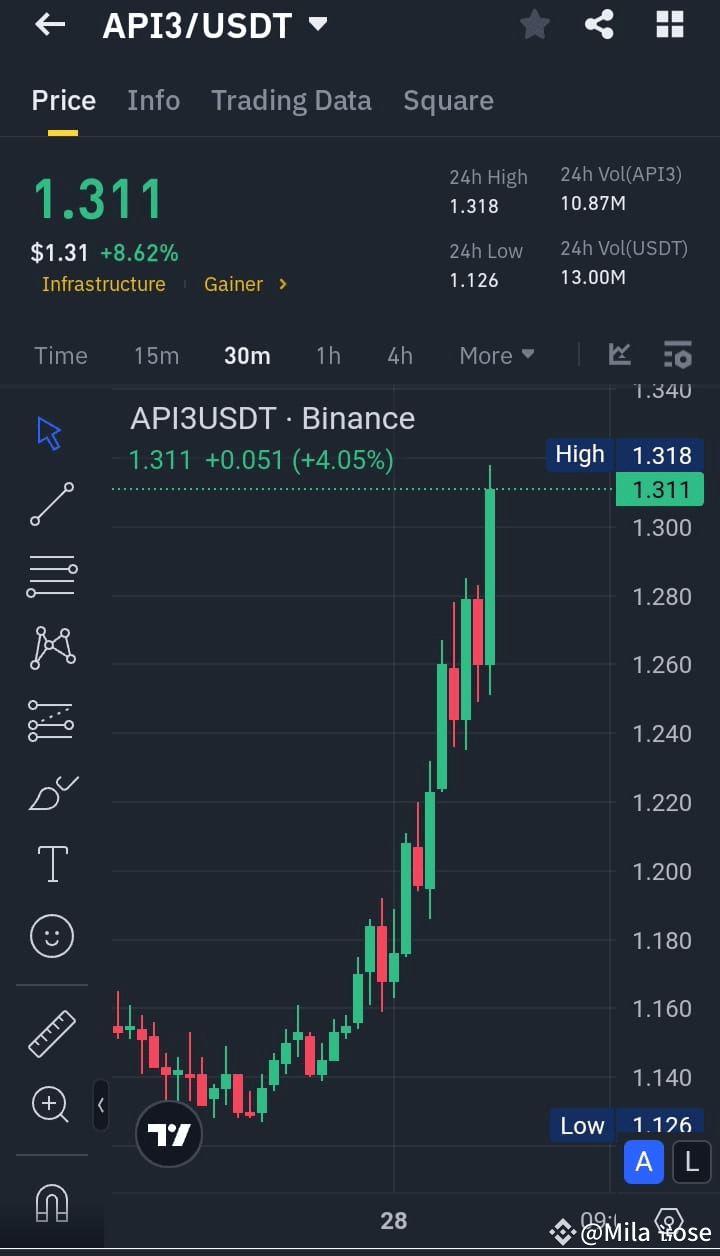Select the text annotation tool

click(x=51, y=863)
